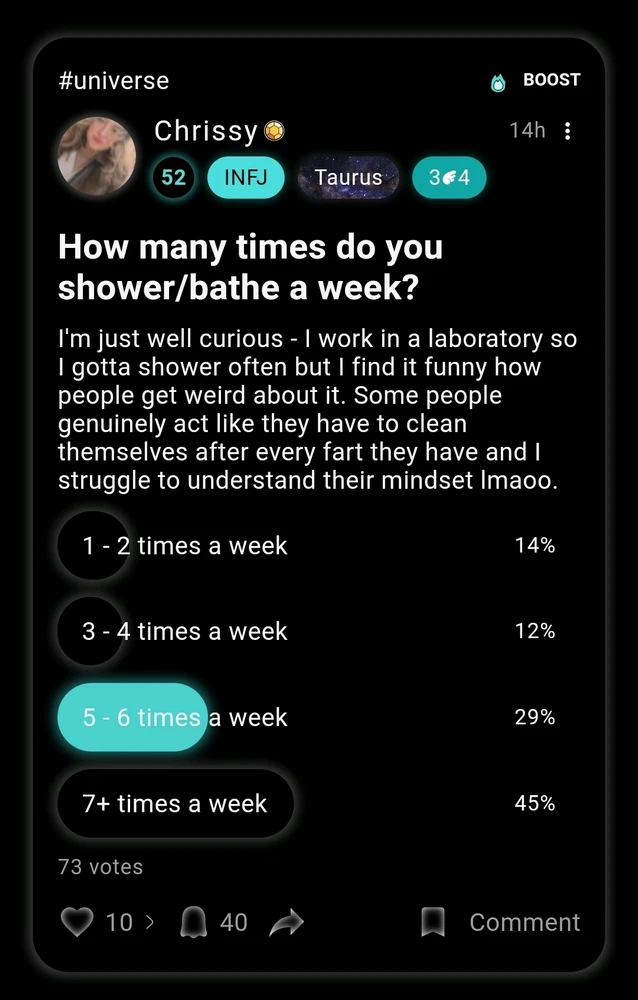This screenshot has height=1000, width=638.
Task: Tap the Taurus zodiac chip
Action: pyautogui.click(x=348, y=178)
